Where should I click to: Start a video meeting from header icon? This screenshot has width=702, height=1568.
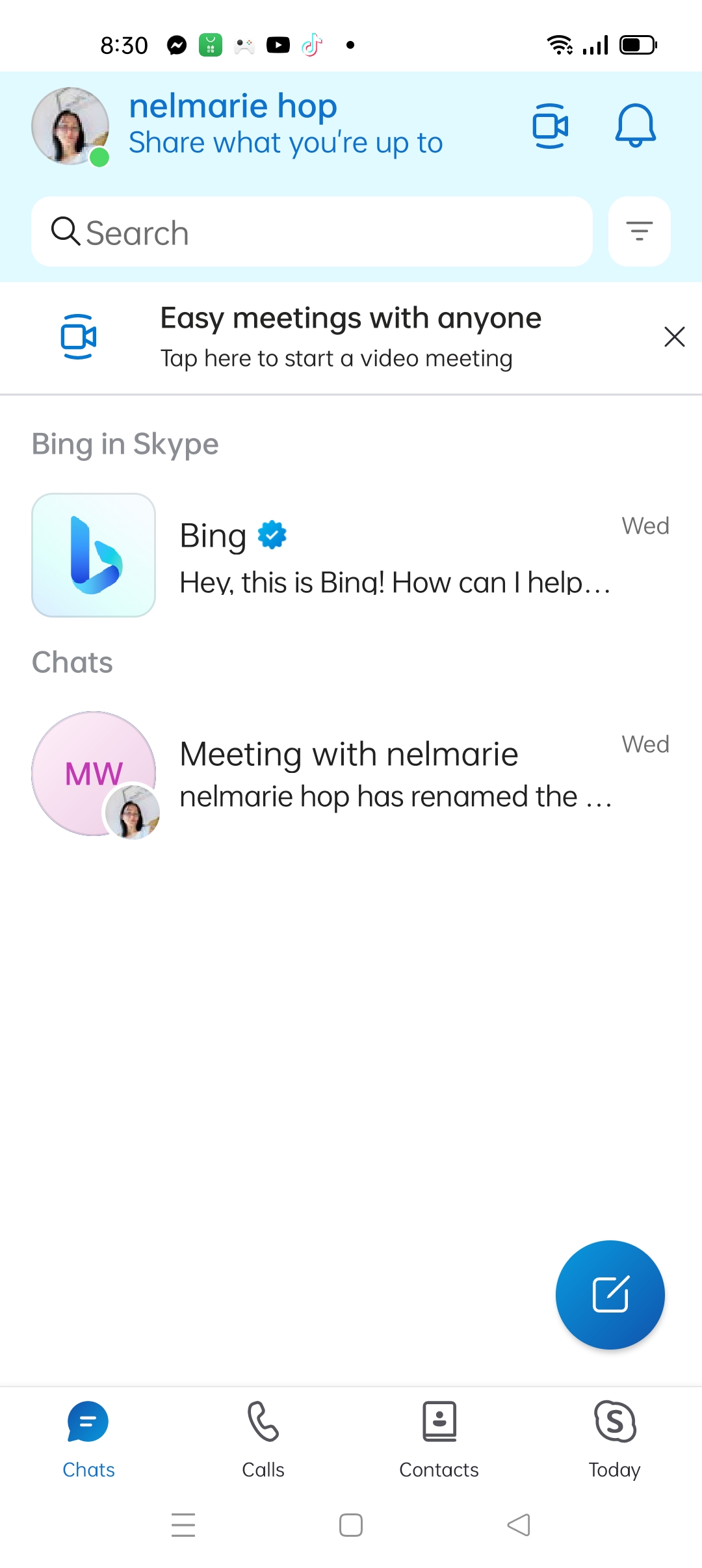[550, 125]
